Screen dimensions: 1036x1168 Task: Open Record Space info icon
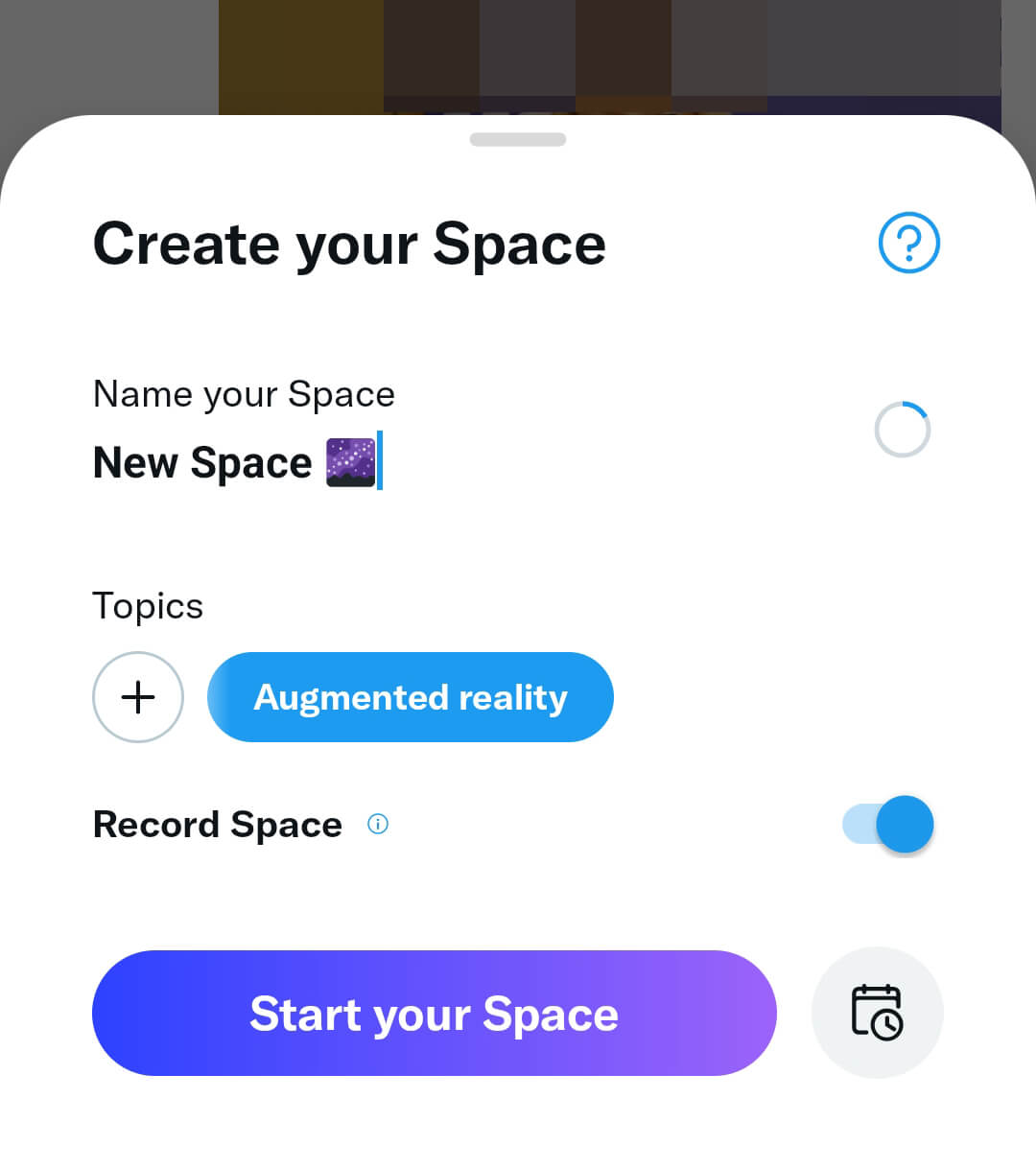(x=378, y=824)
